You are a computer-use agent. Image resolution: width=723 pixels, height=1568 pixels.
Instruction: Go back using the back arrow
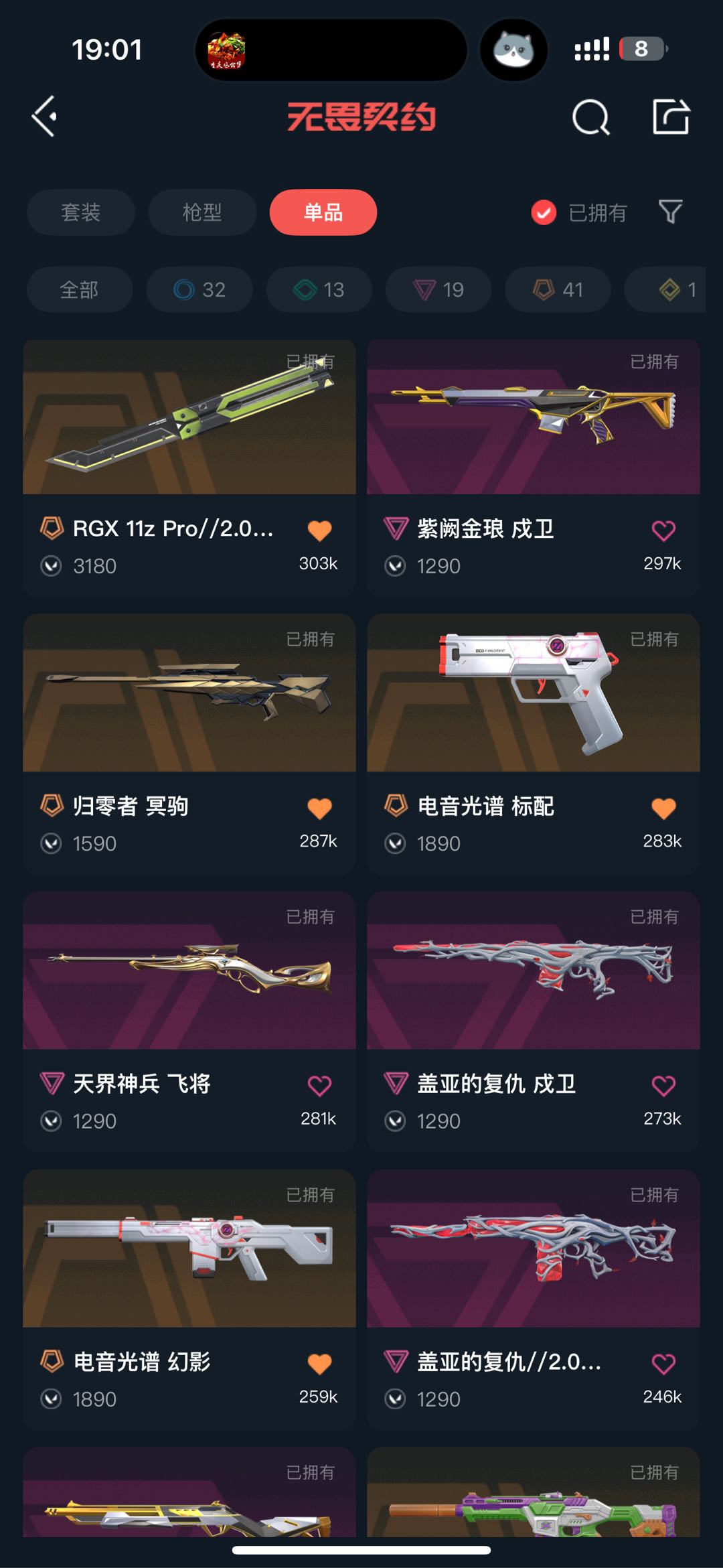point(45,117)
